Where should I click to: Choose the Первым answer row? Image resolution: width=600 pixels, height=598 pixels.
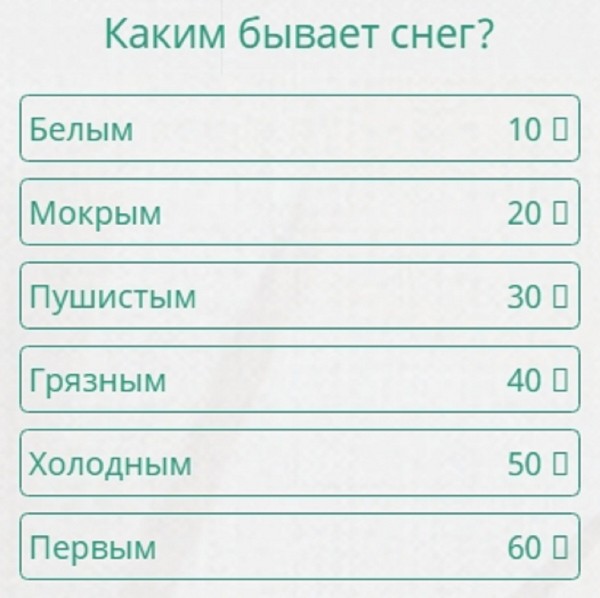point(299,547)
